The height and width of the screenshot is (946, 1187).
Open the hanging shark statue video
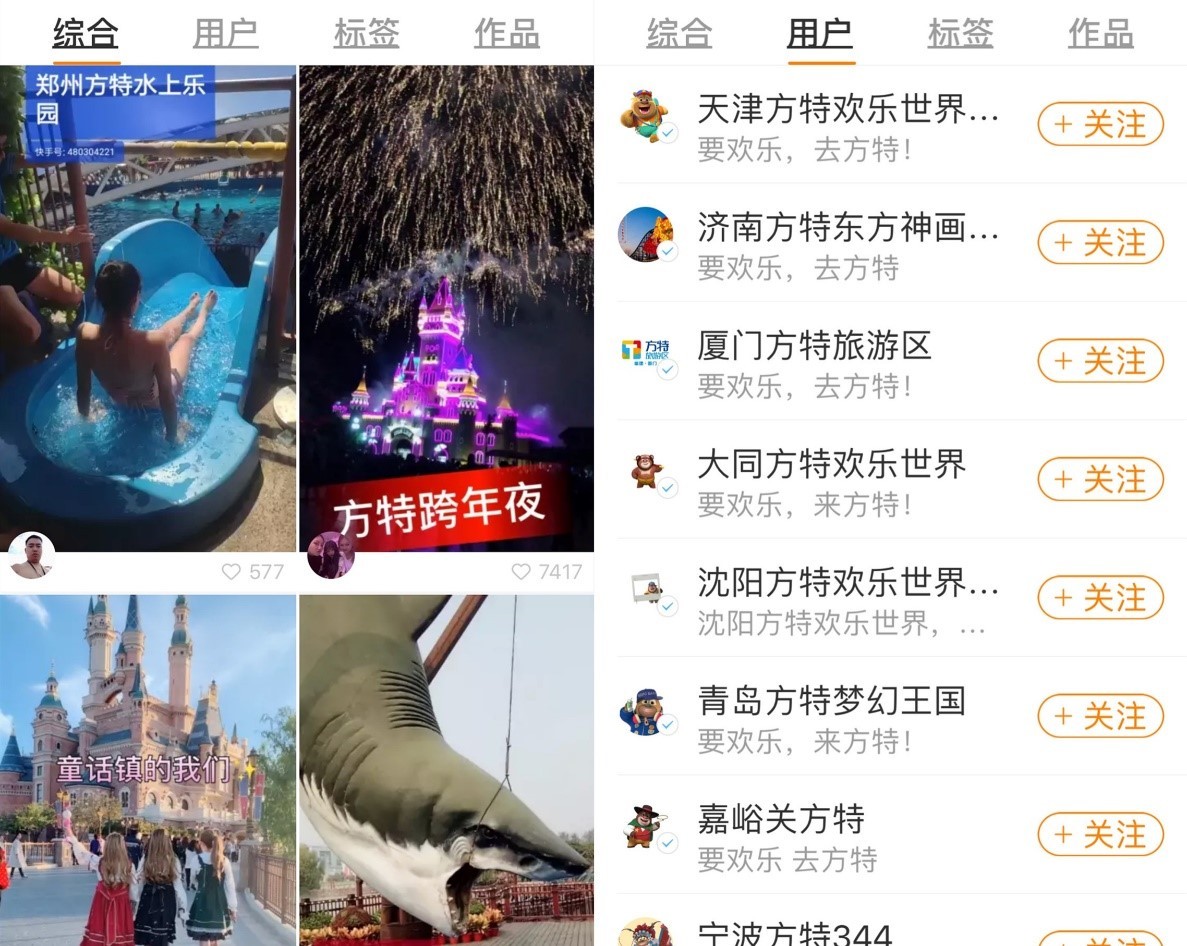click(446, 770)
